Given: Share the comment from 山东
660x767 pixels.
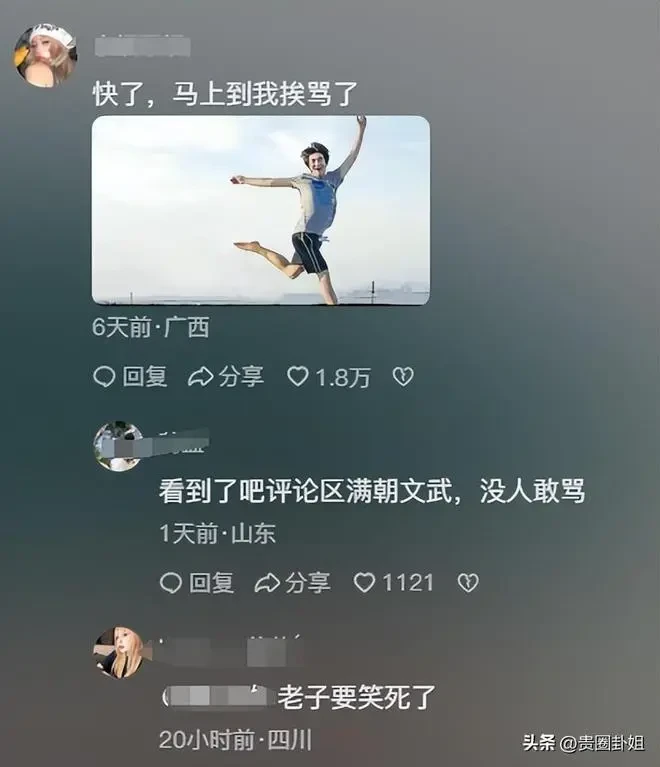Looking at the screenshot, I should 292,583.
